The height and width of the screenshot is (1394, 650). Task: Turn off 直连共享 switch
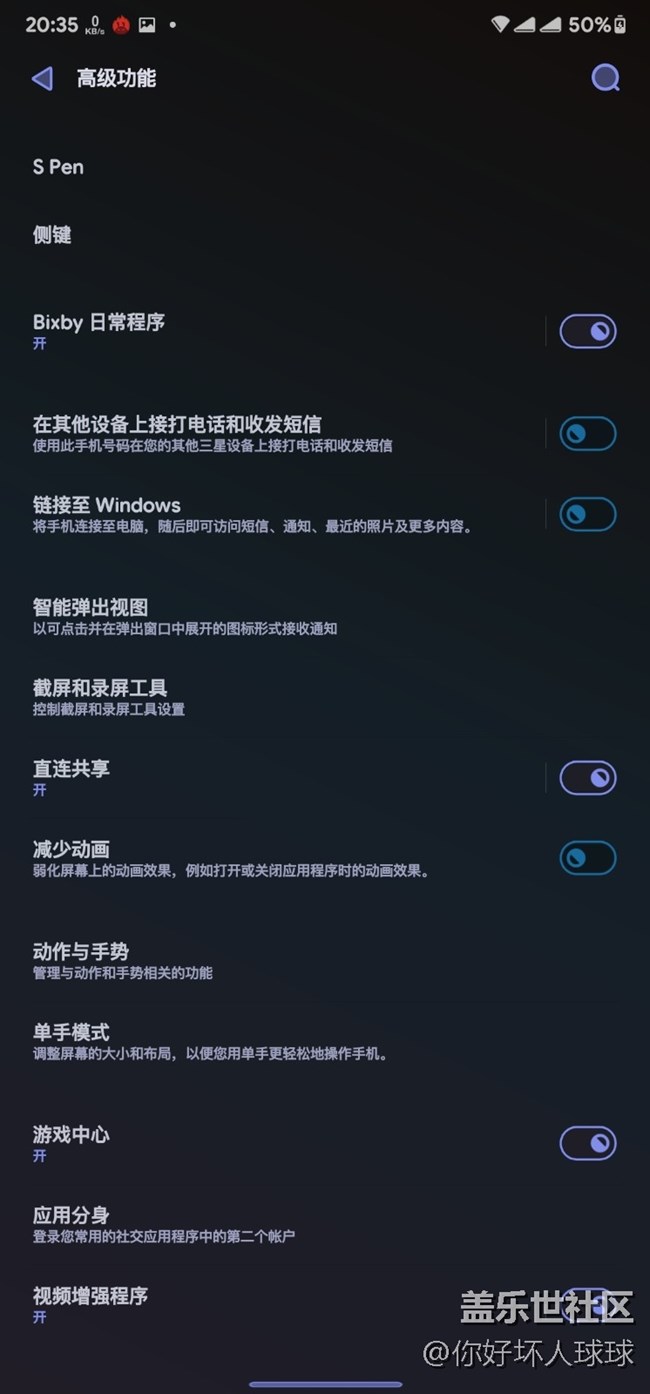pyautogui.click(x=587, y=777)
